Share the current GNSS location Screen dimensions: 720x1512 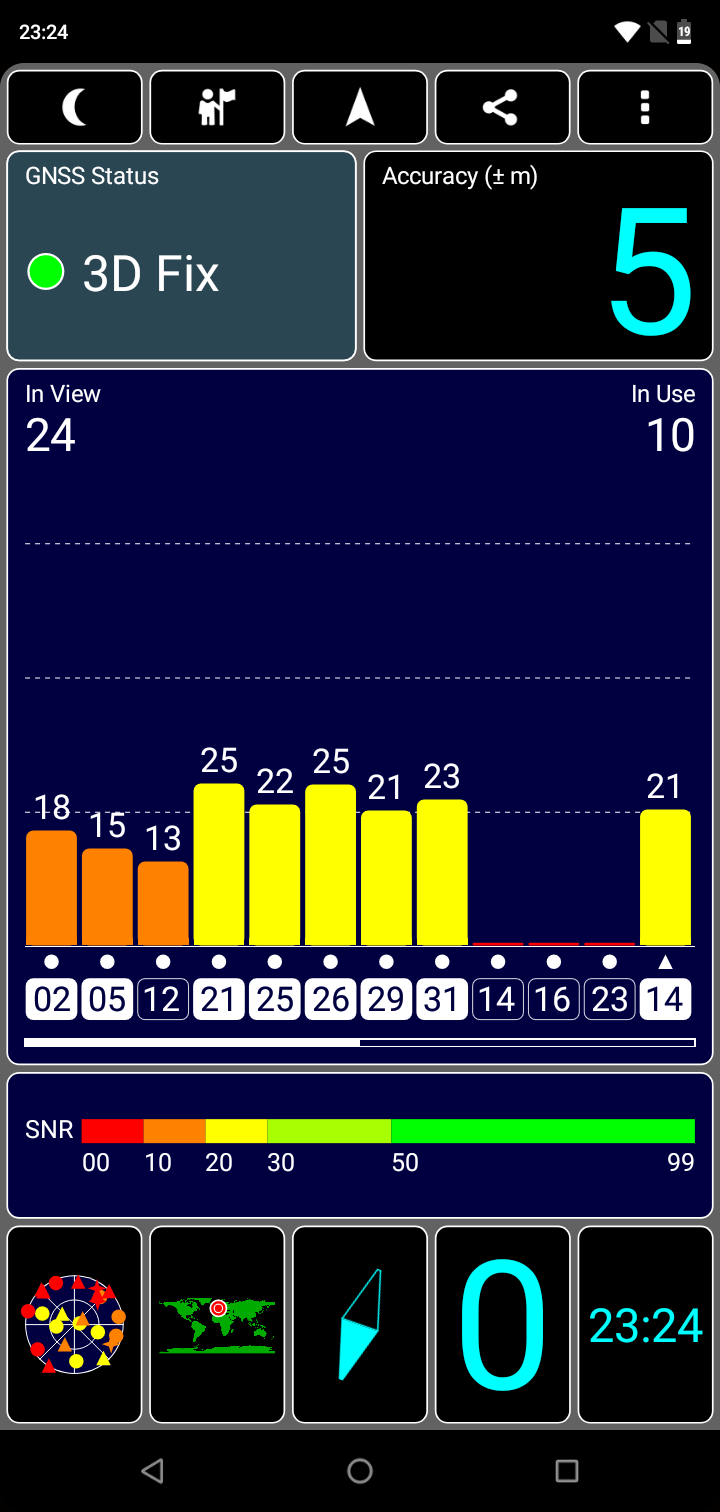point(502,107)
